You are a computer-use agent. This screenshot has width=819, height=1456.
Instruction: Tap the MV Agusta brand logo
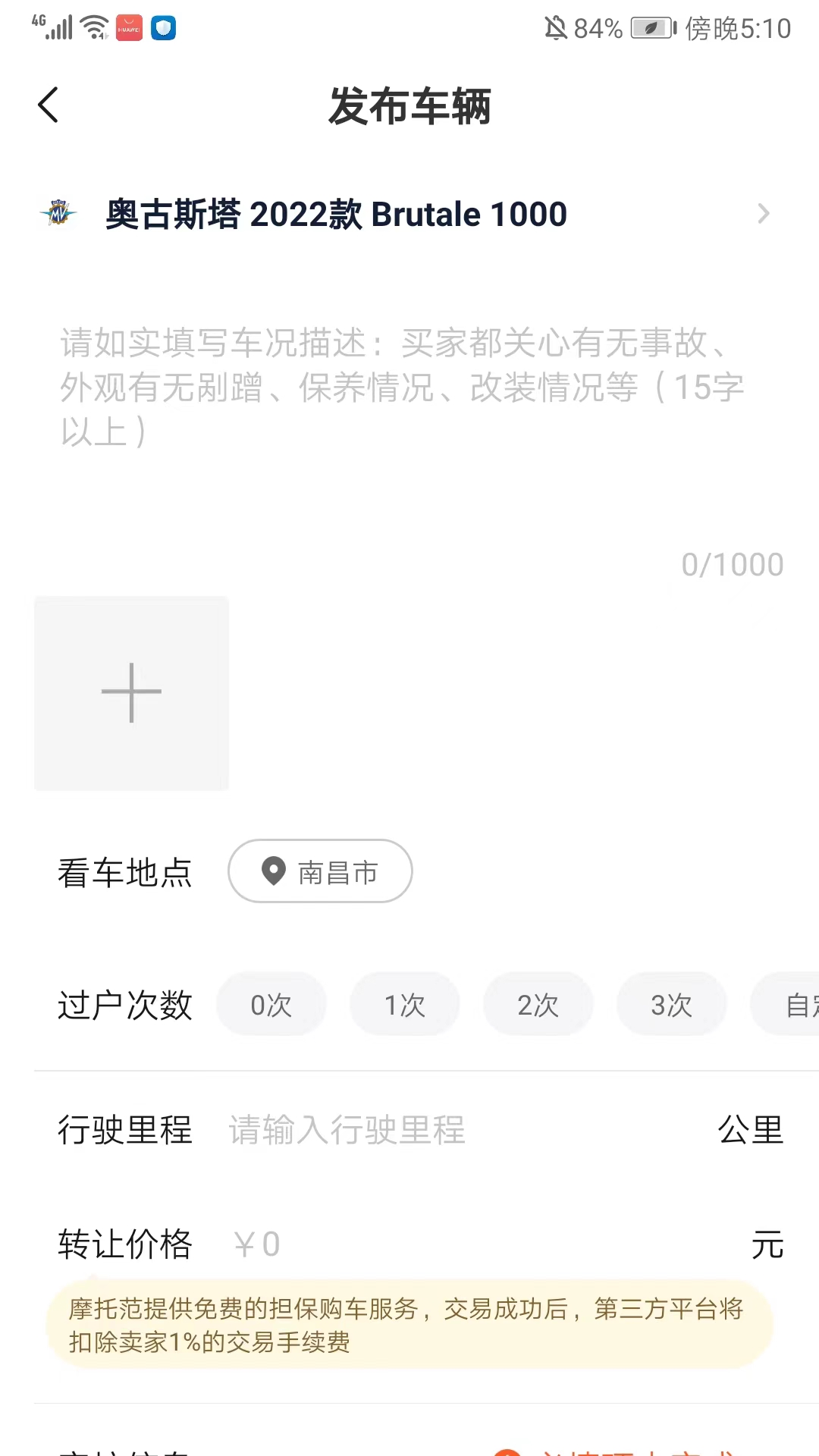pyautogui.click(x=59, y=214)
